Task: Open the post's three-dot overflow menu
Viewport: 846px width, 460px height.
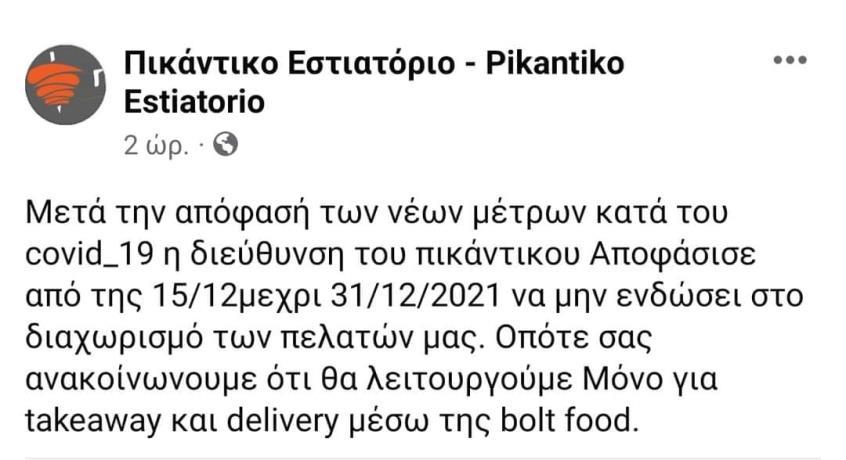Action: (790, 61)
